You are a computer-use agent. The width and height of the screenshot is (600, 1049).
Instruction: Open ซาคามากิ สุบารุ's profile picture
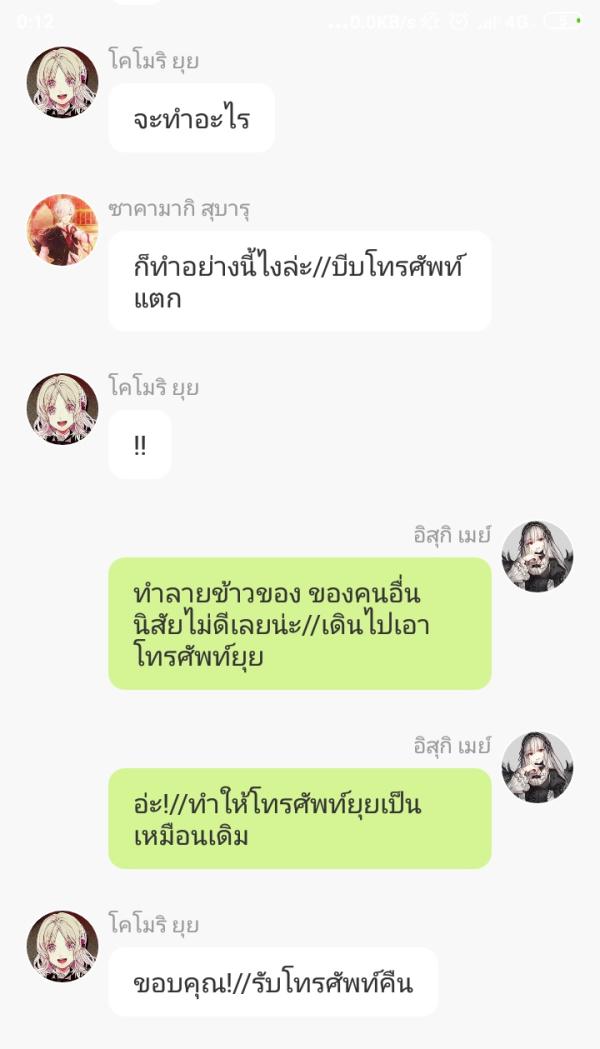click(62, 230)
